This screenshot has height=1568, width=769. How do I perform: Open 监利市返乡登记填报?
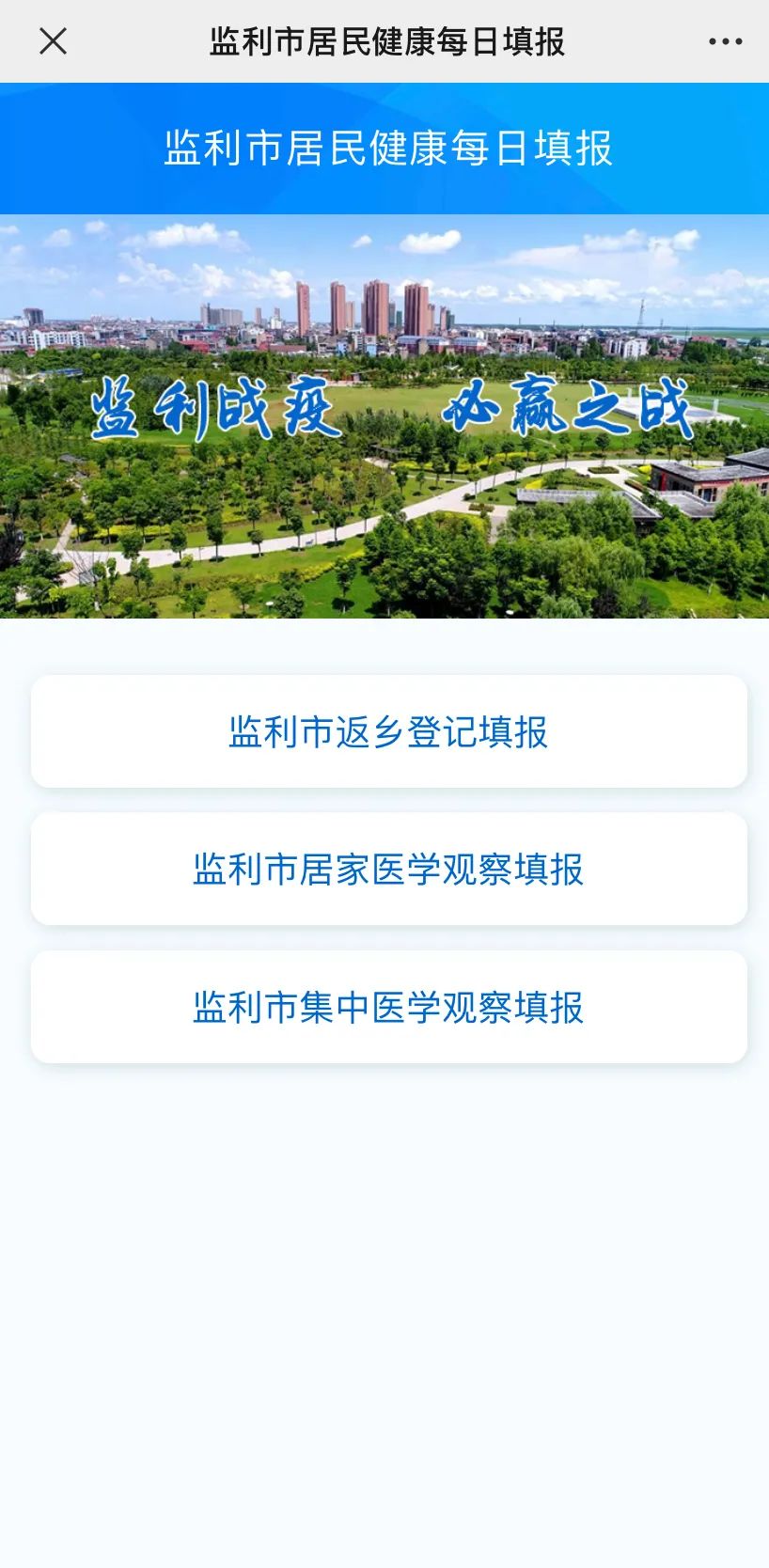click(388, 731)
